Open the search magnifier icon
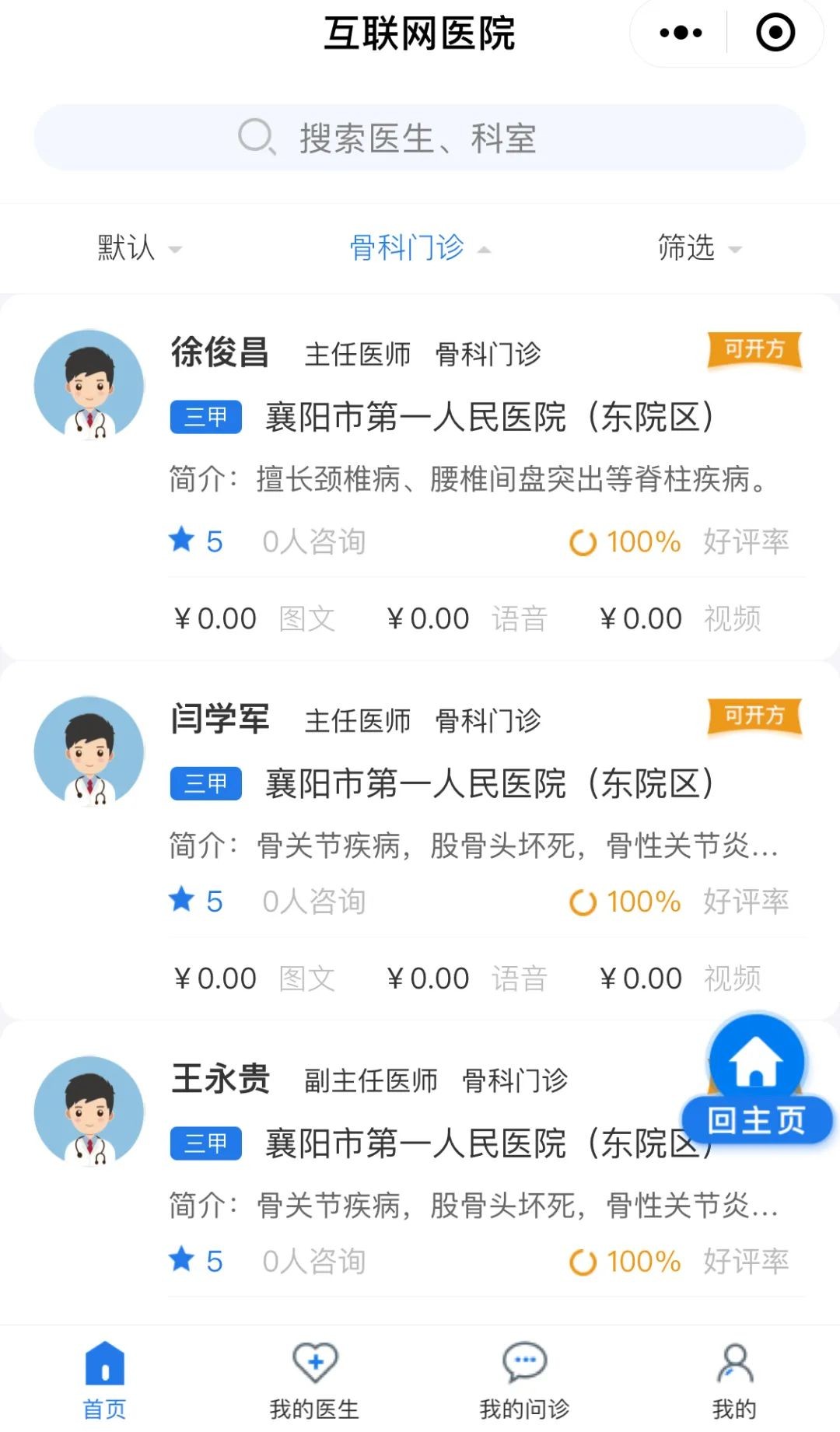 pos(257,137)
